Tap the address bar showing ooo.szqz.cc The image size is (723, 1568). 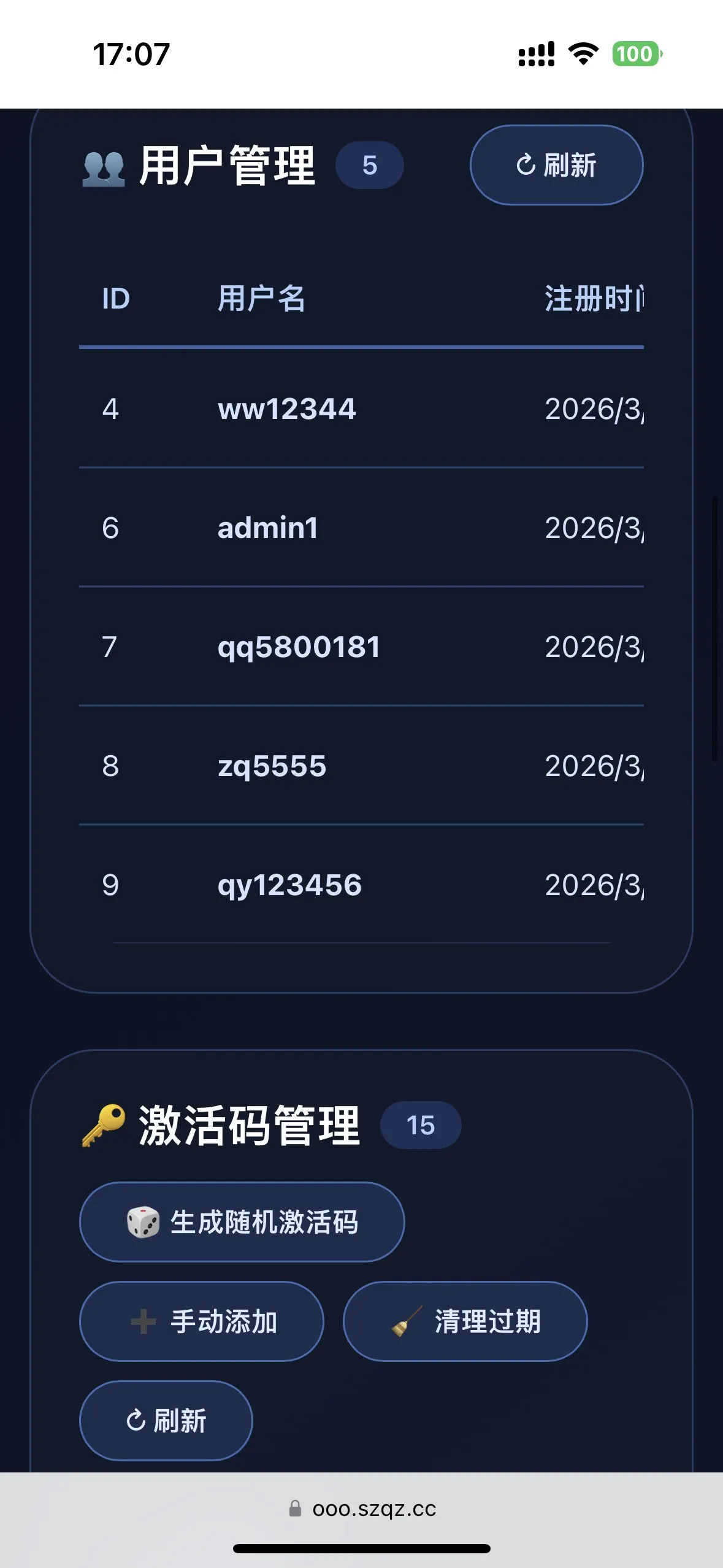[362, 1509]
